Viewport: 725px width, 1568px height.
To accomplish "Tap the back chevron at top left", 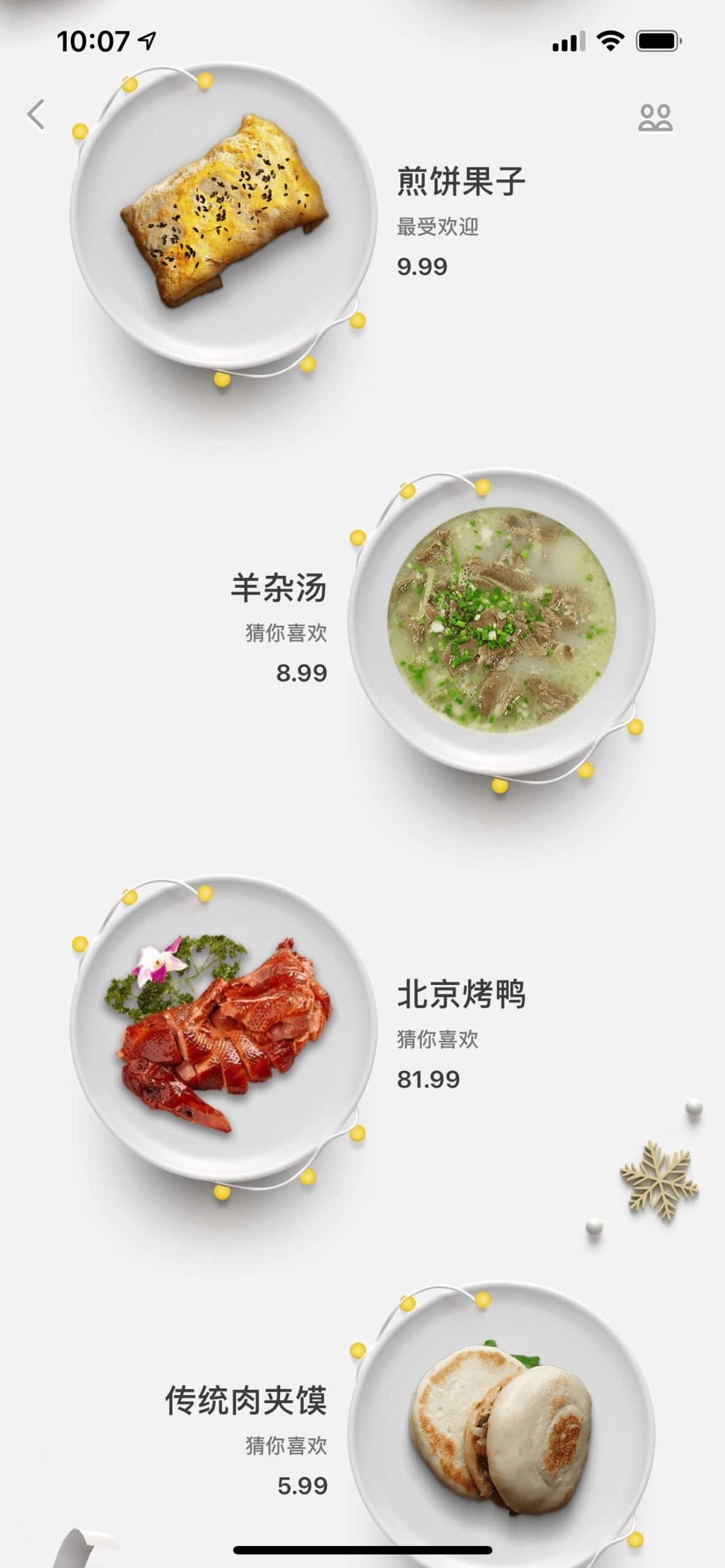I will (36, 113).
